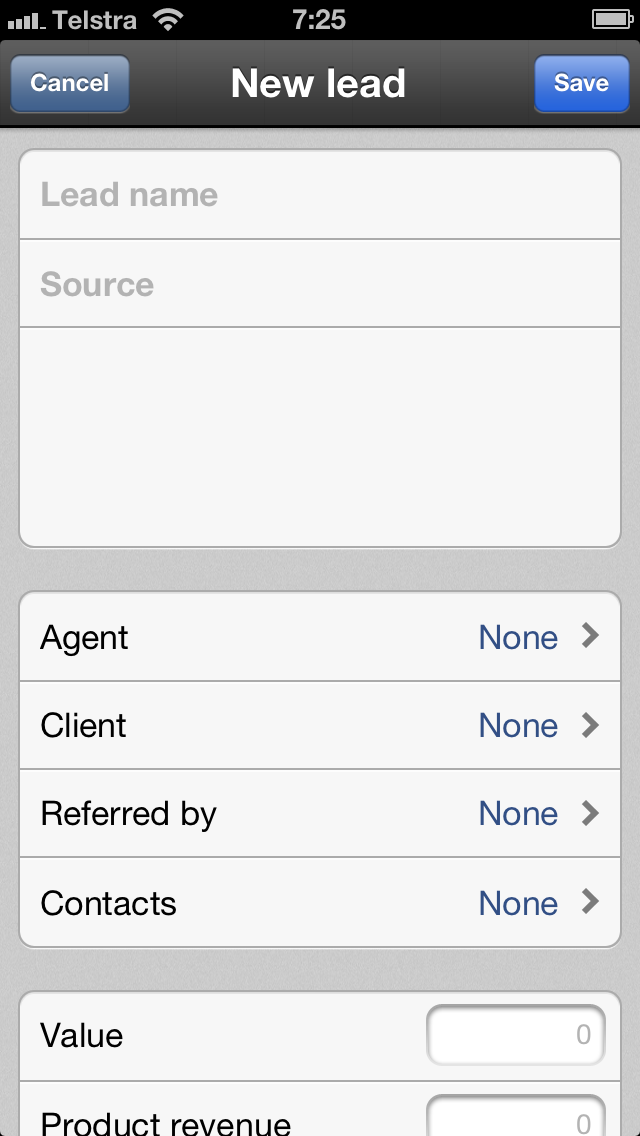Cancel creating the new lead
Screen dimensions: 640x1136
[x=70, y=83]
